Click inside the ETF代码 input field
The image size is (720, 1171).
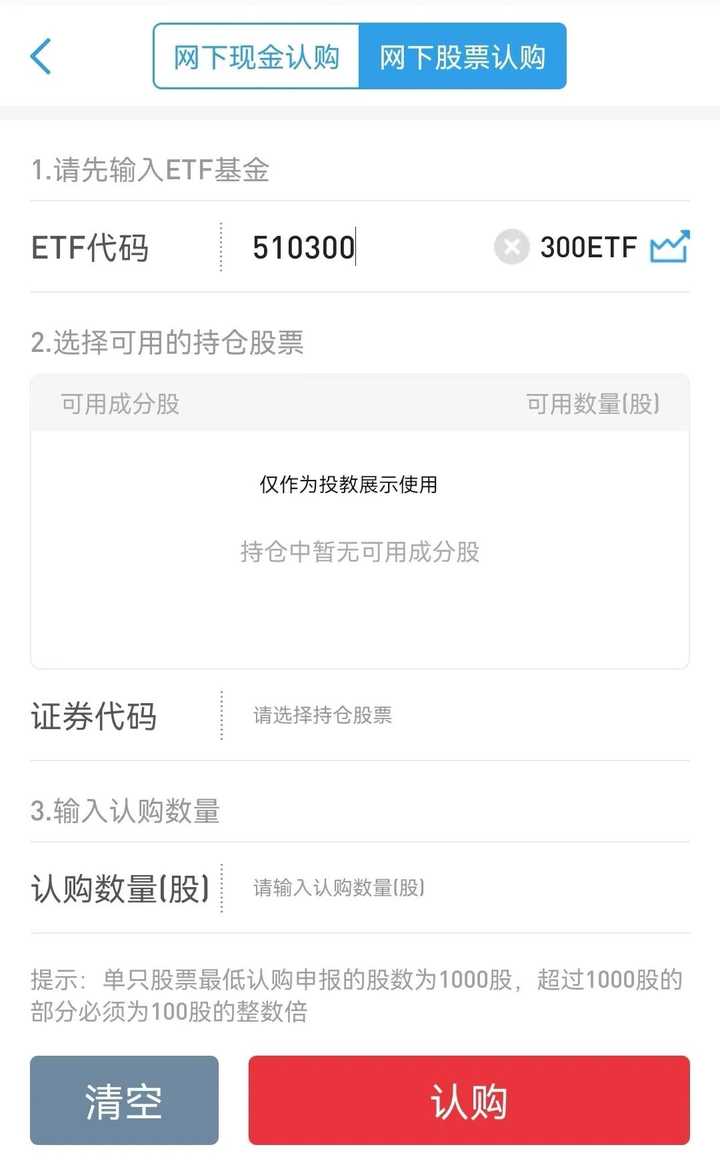tap(330, 247)
